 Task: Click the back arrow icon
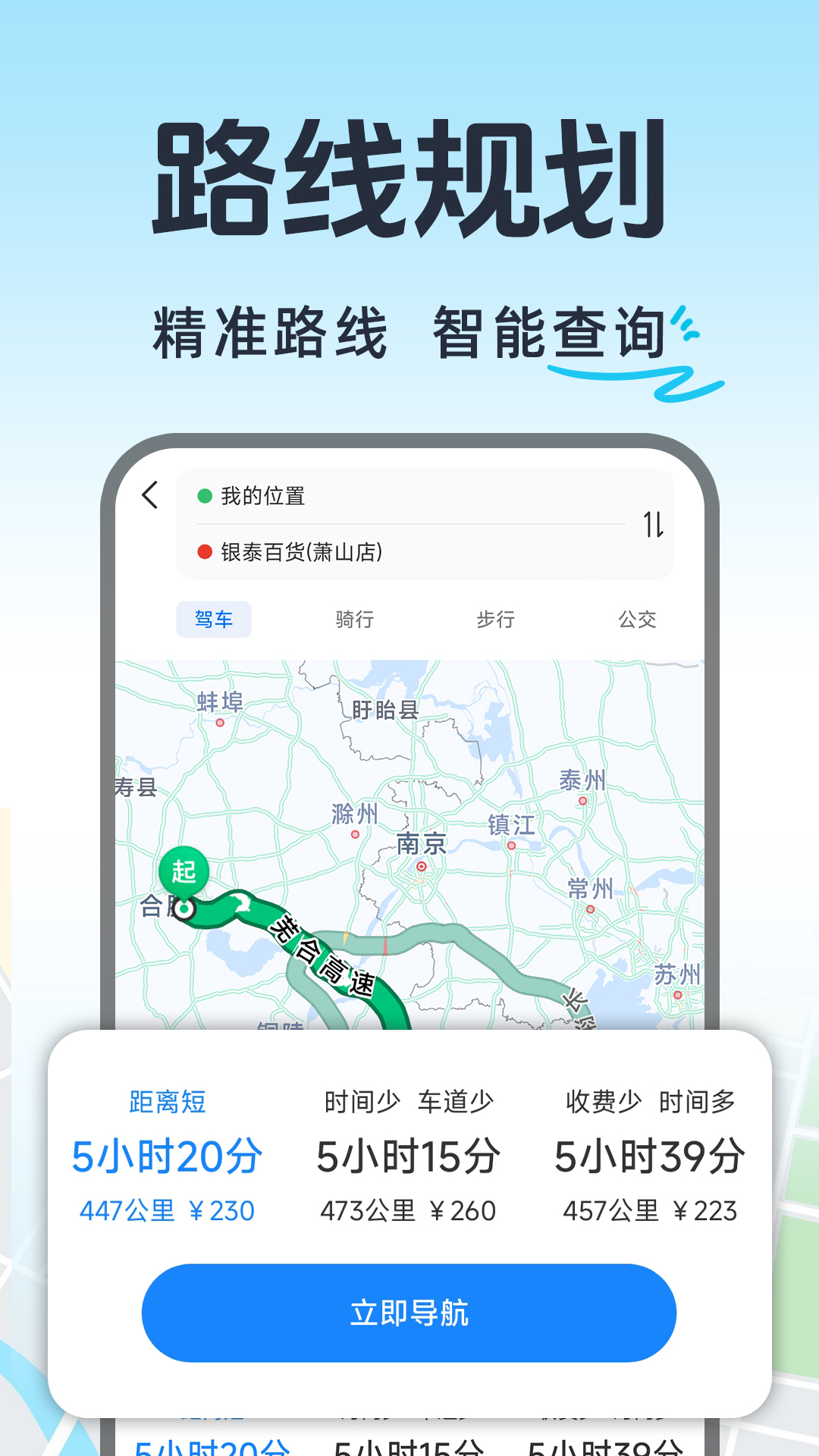(x=149, y=494)
